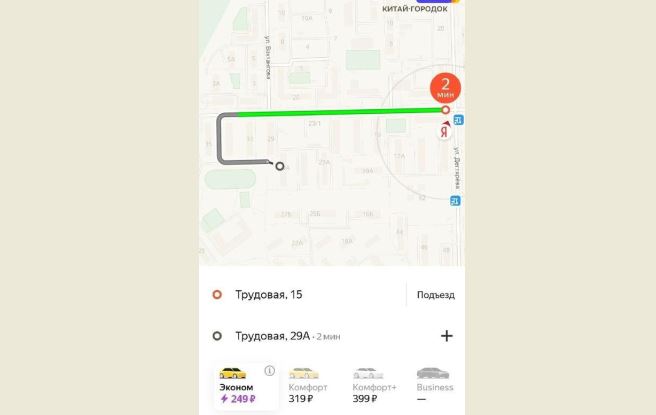Tap the Подъезд entrance button
This screenshot has width=656, height=415.
click(x=435, y=295)
